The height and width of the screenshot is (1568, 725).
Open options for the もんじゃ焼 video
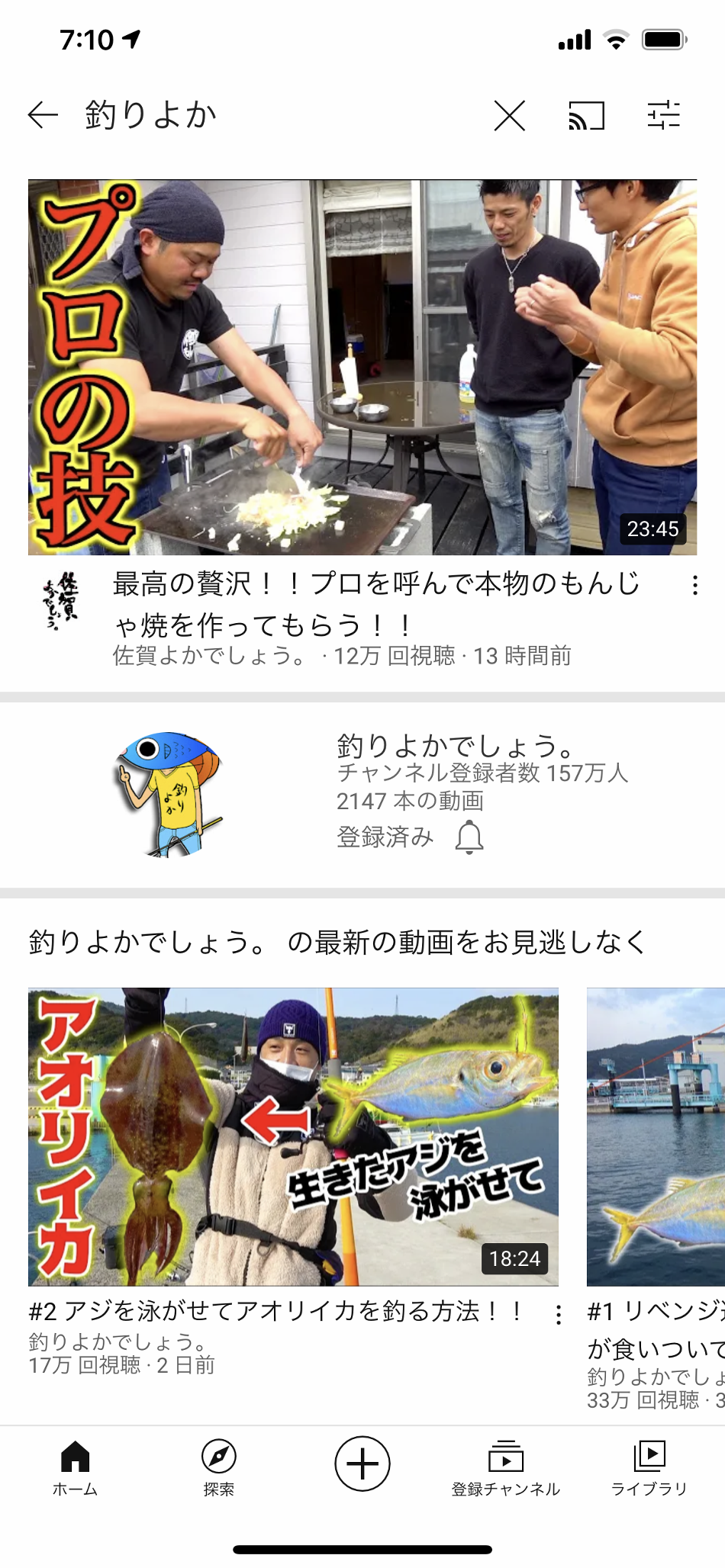(694, 586)
